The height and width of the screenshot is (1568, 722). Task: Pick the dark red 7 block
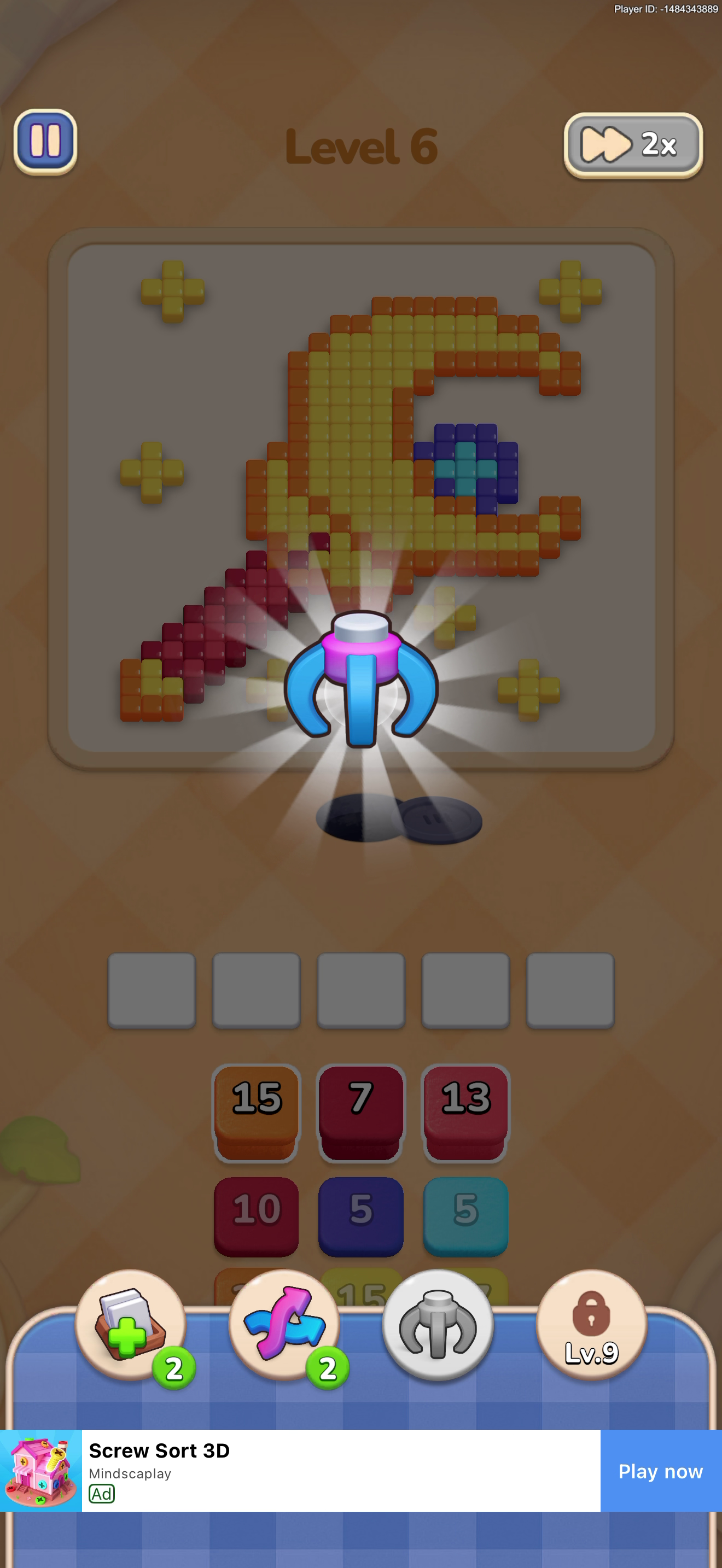click(361, 1113)
